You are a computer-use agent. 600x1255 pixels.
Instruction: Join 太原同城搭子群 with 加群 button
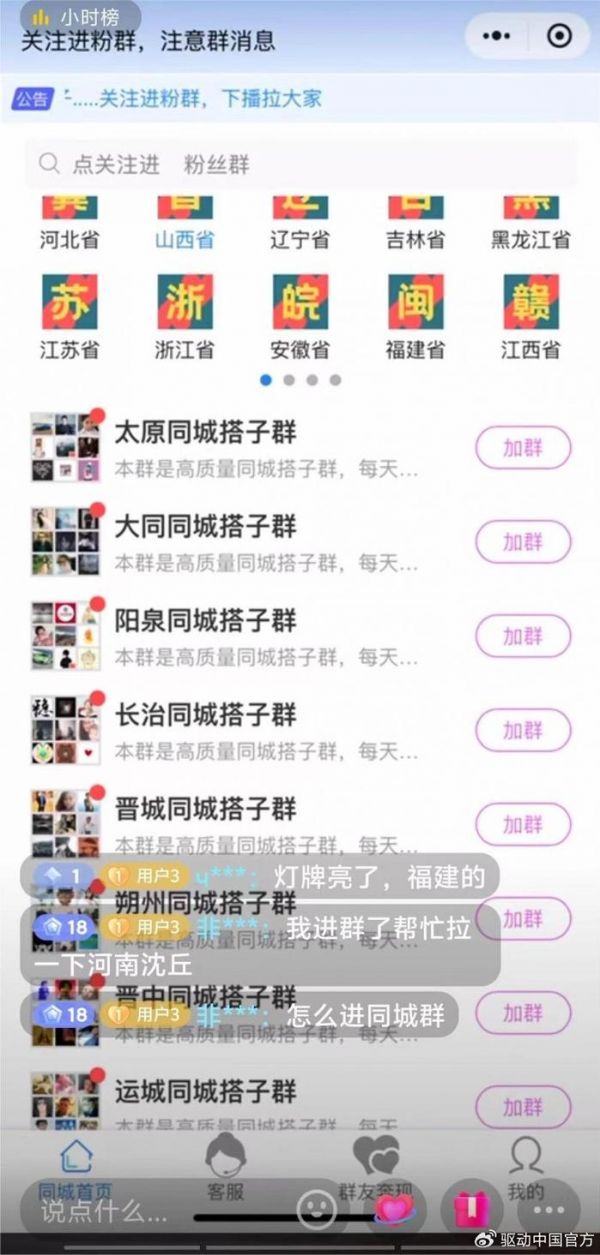click(x=522, y=447)
